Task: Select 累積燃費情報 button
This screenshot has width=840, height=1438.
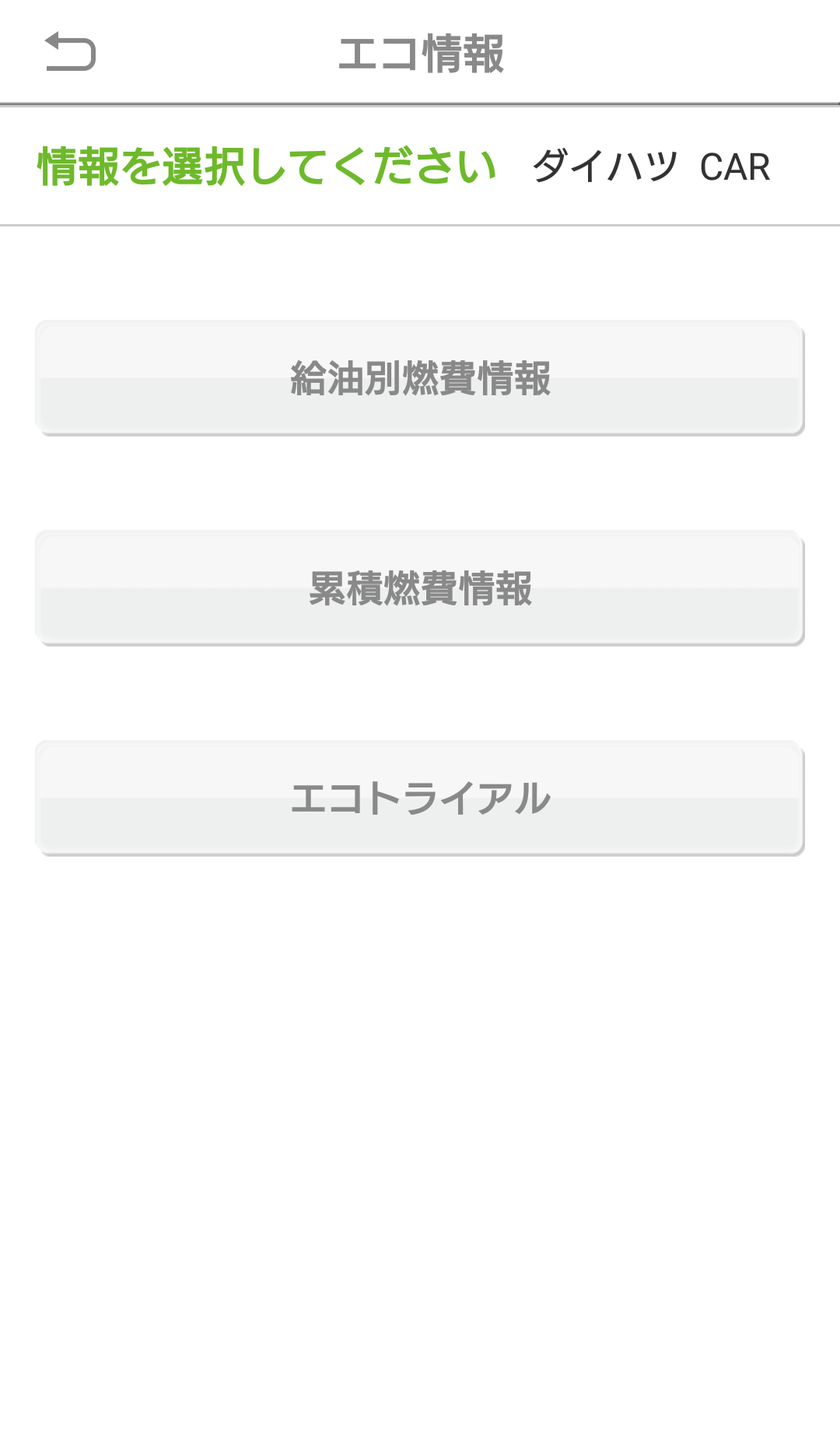Action: coord(419,588)
